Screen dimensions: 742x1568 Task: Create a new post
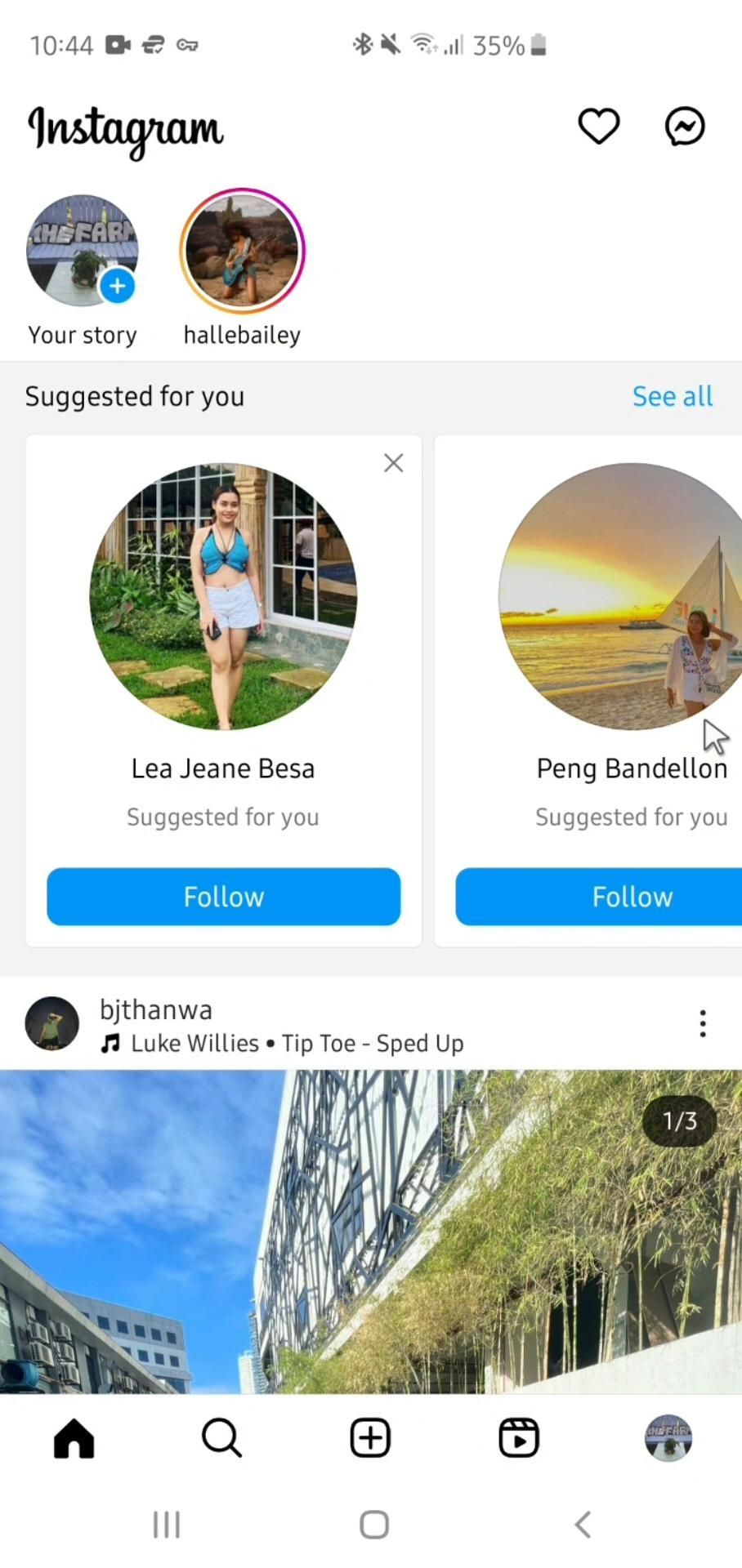pos(370,1438)
